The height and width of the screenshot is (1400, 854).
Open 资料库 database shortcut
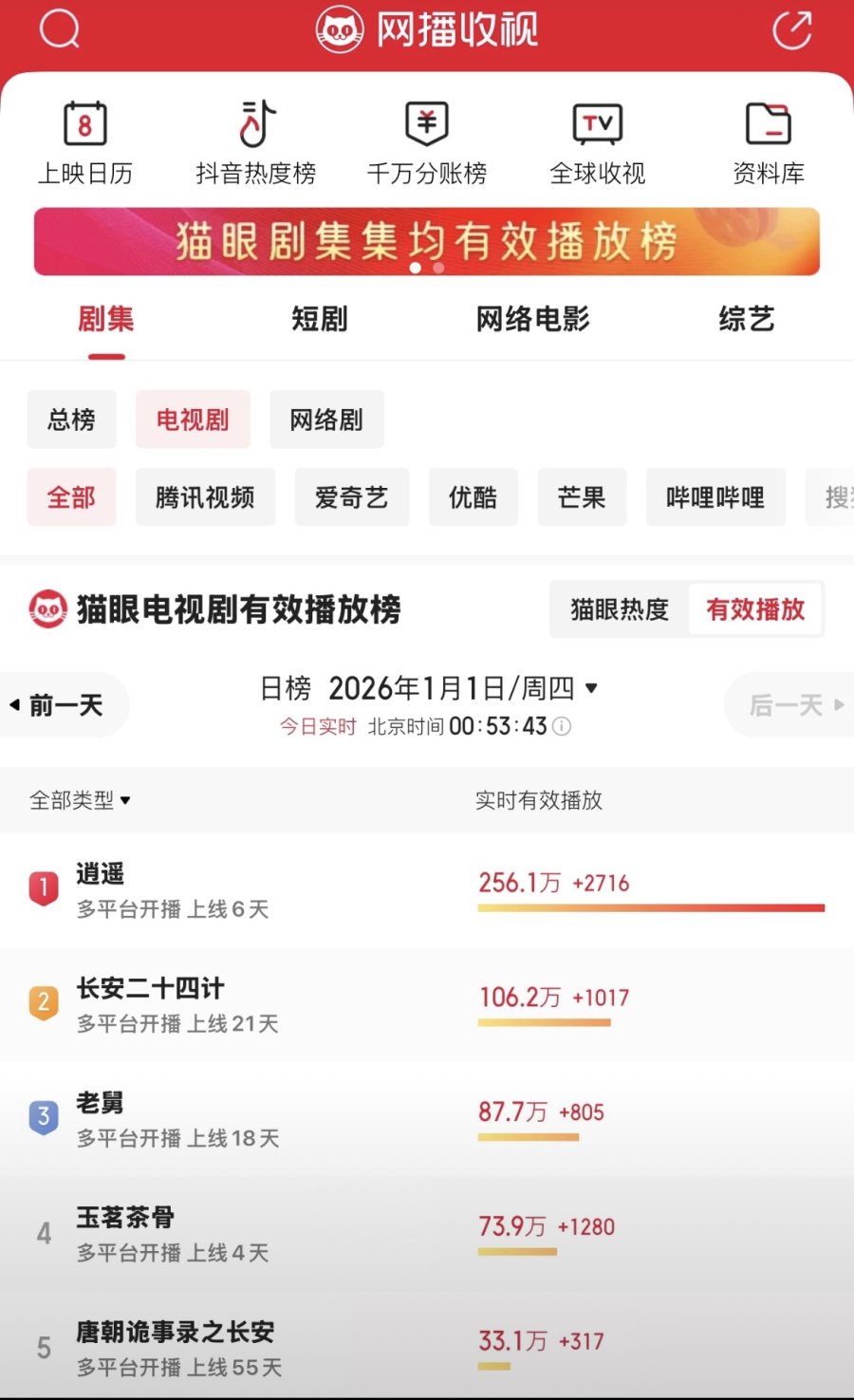(768, 143)
